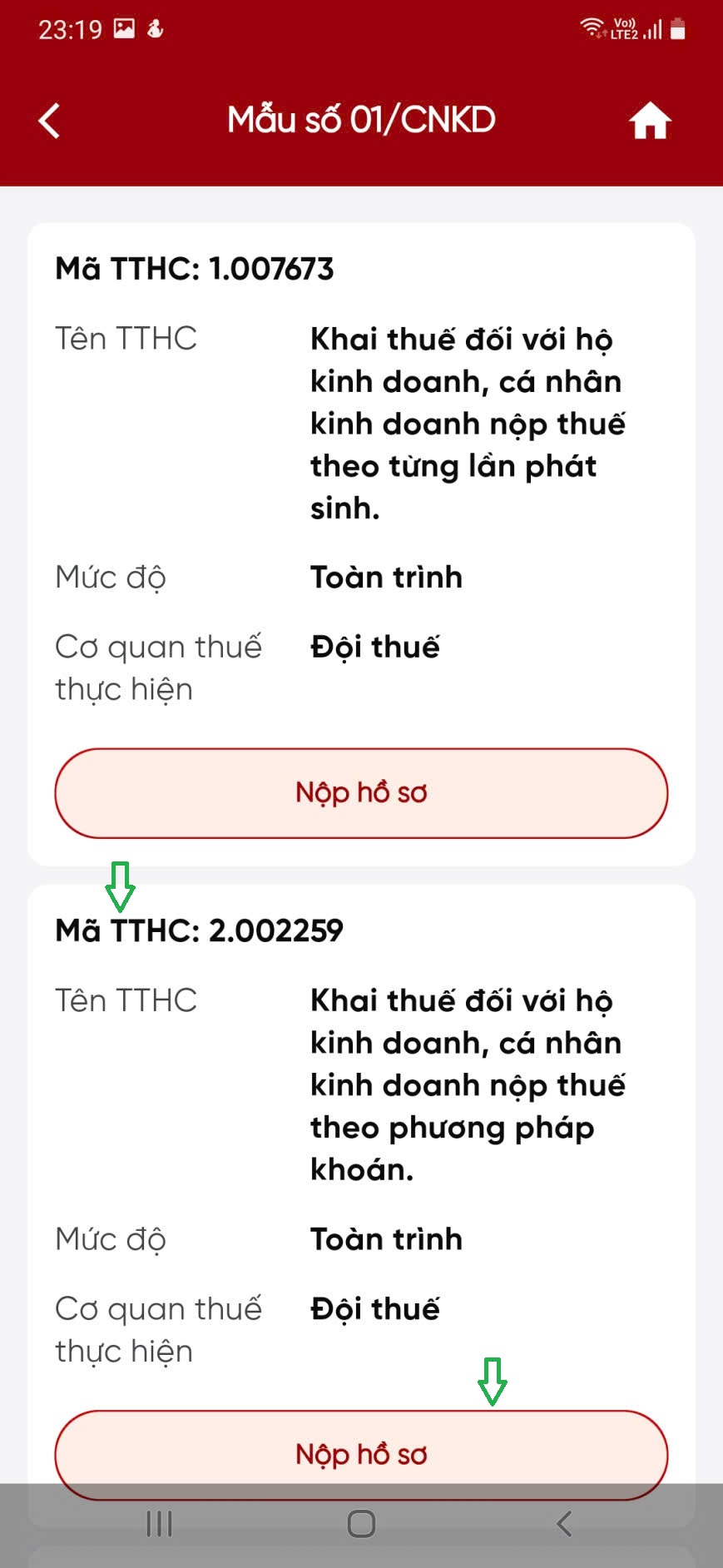Open the home icon in the header
Screen dimensions: 723x1568
click(x=650, y=121)
